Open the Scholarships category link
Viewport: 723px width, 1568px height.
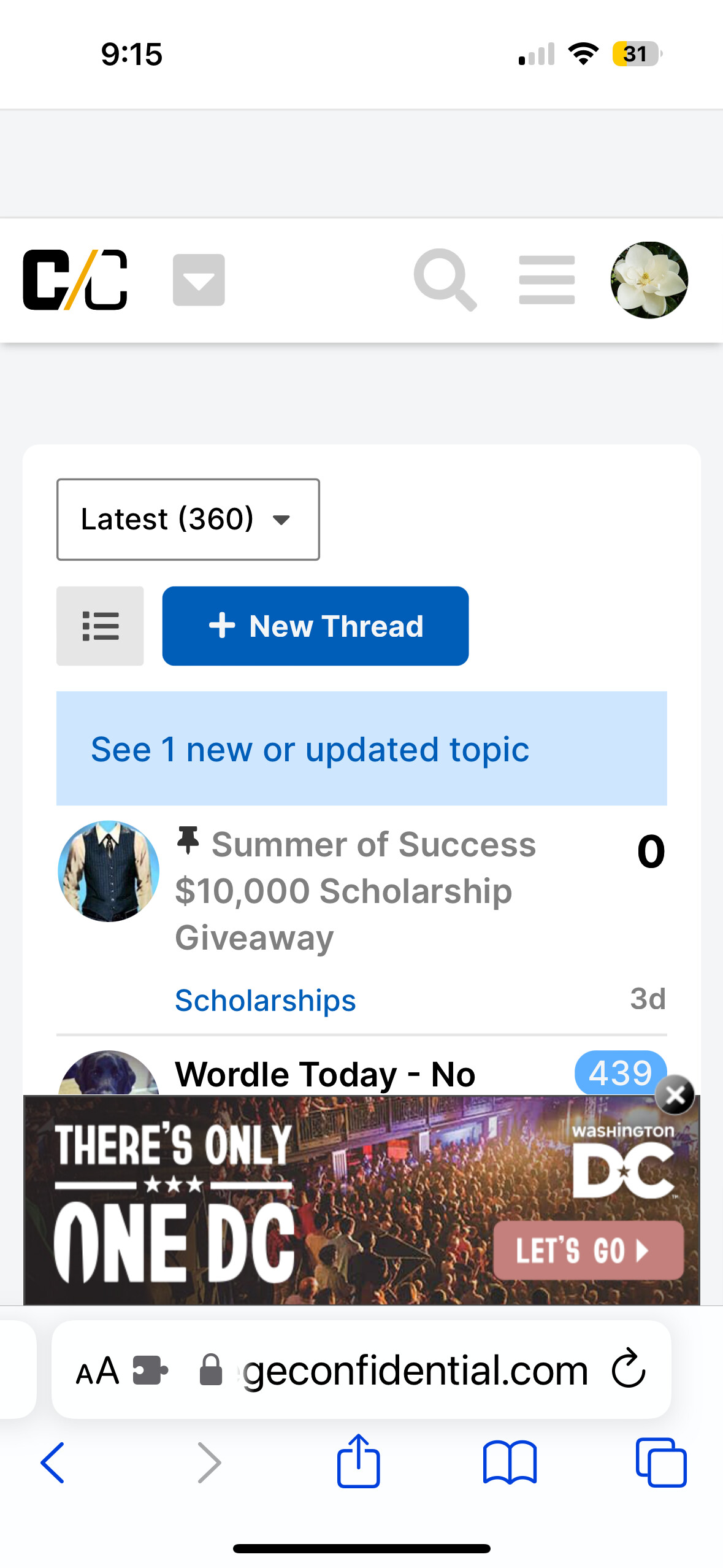click(265, 1000)
